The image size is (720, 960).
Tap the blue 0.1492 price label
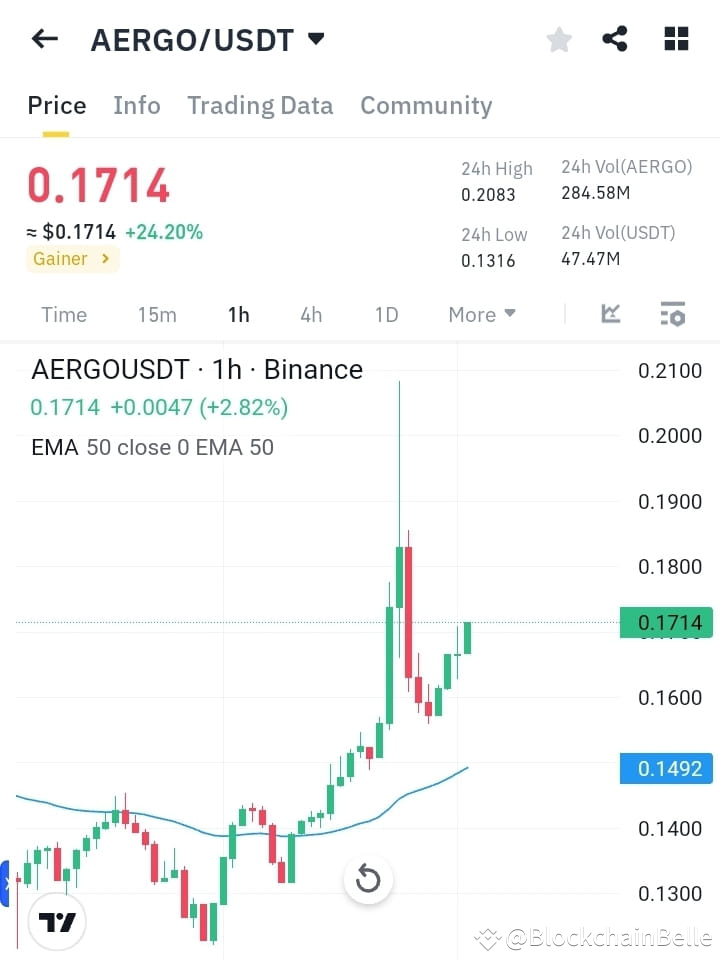tap(666, 768)
